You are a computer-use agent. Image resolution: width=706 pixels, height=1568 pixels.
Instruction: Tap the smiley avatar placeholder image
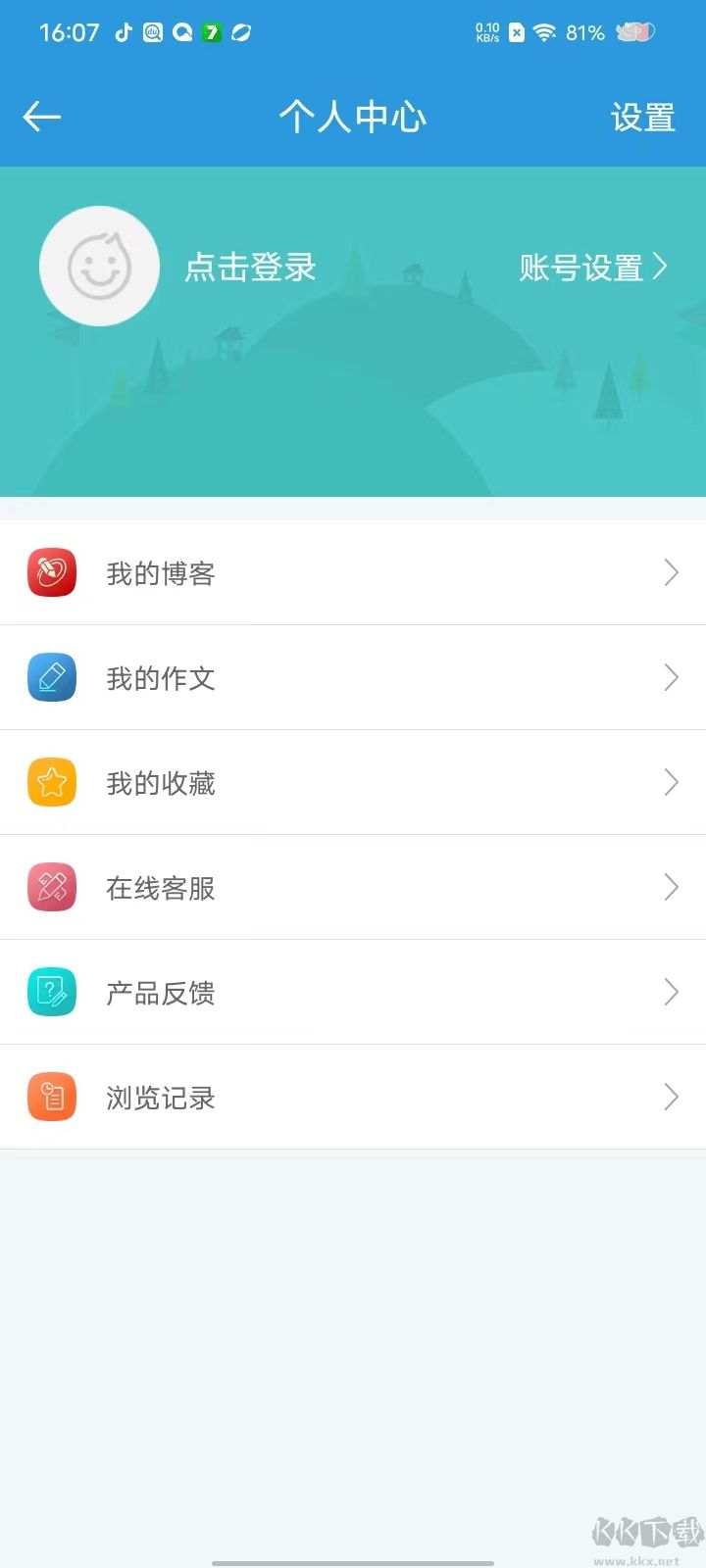(99, 266)
